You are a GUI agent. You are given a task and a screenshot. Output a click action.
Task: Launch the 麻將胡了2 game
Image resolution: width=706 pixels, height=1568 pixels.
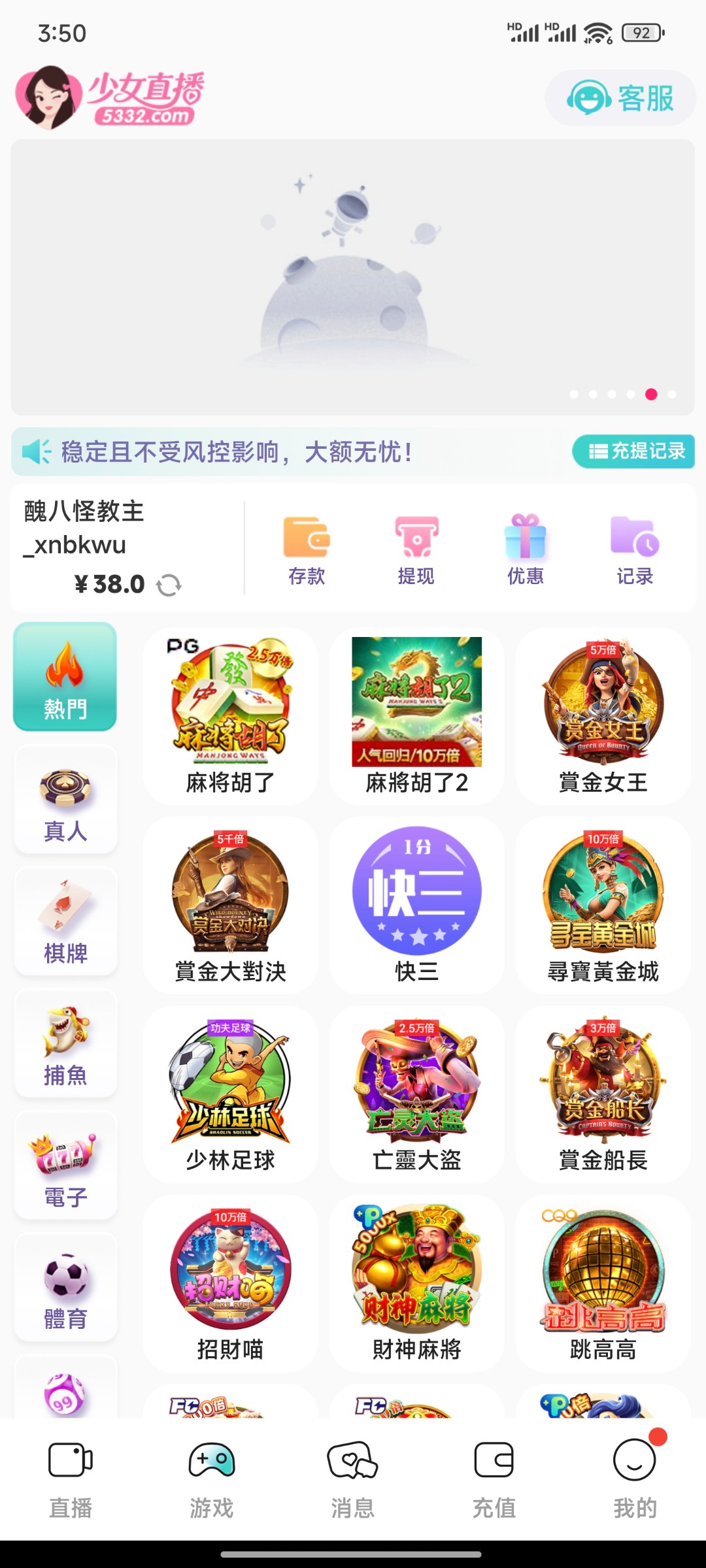[416, 716]
